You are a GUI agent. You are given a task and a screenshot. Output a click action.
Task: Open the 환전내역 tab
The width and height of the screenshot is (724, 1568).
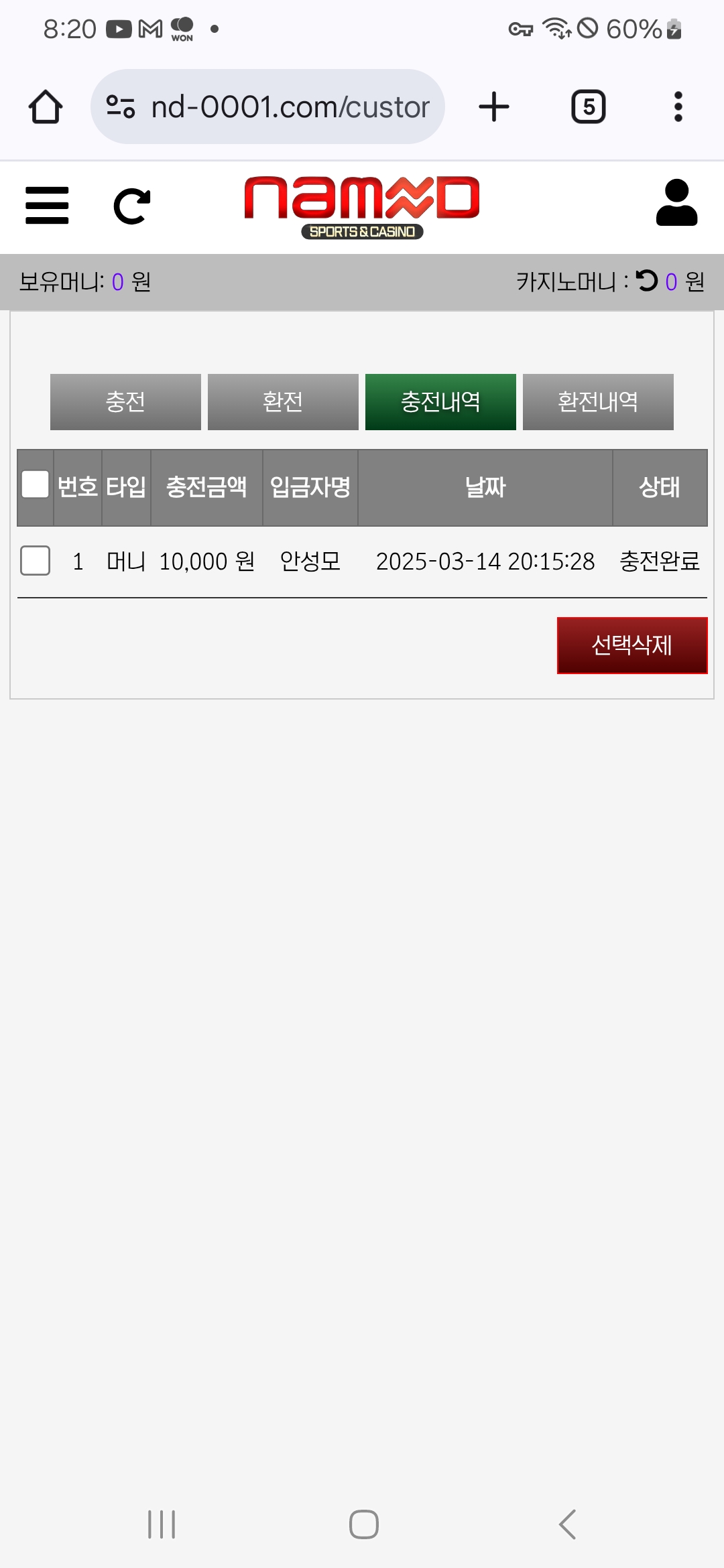tap(598, 402)
